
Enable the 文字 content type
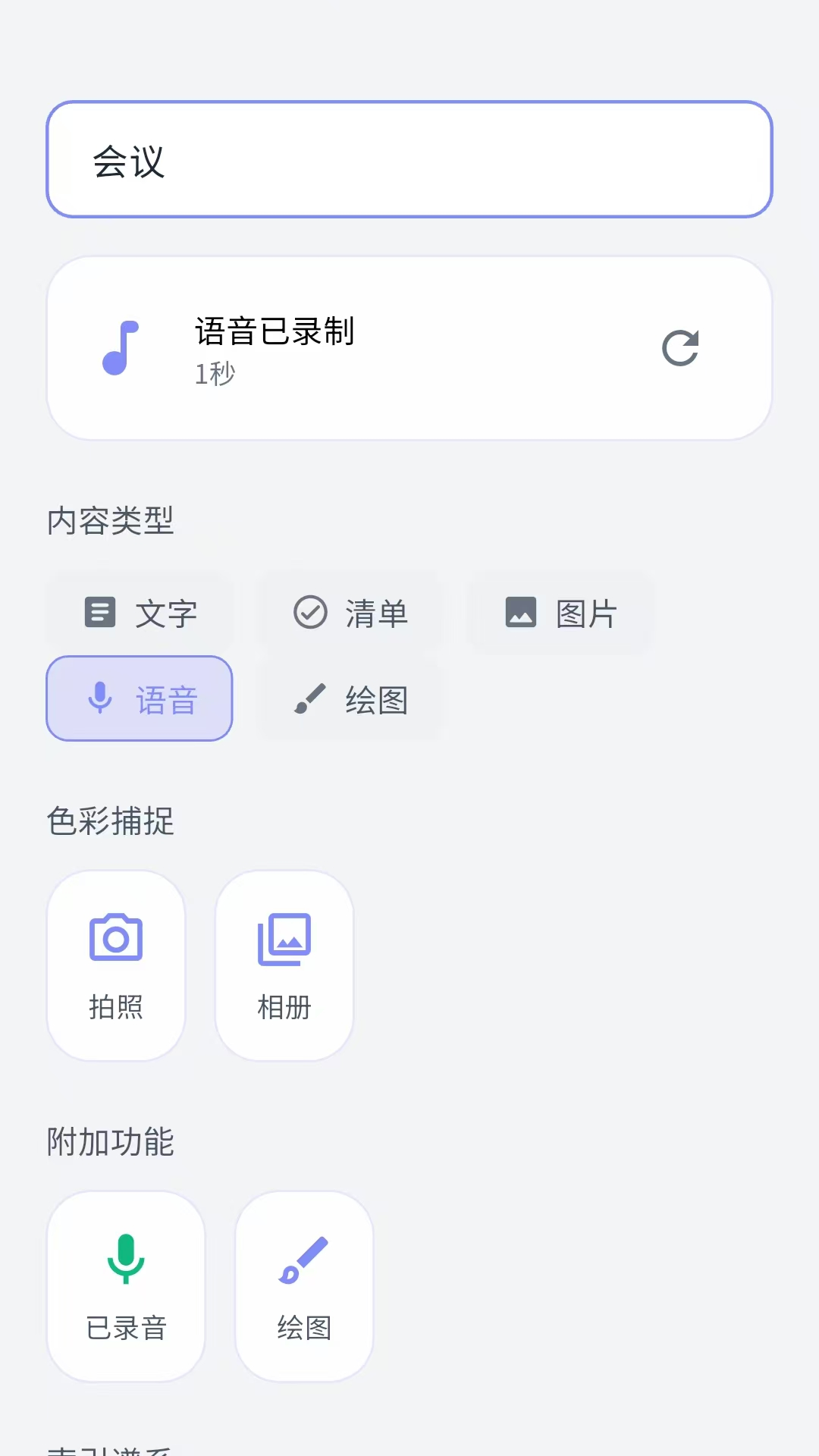[x=140, y=612]
